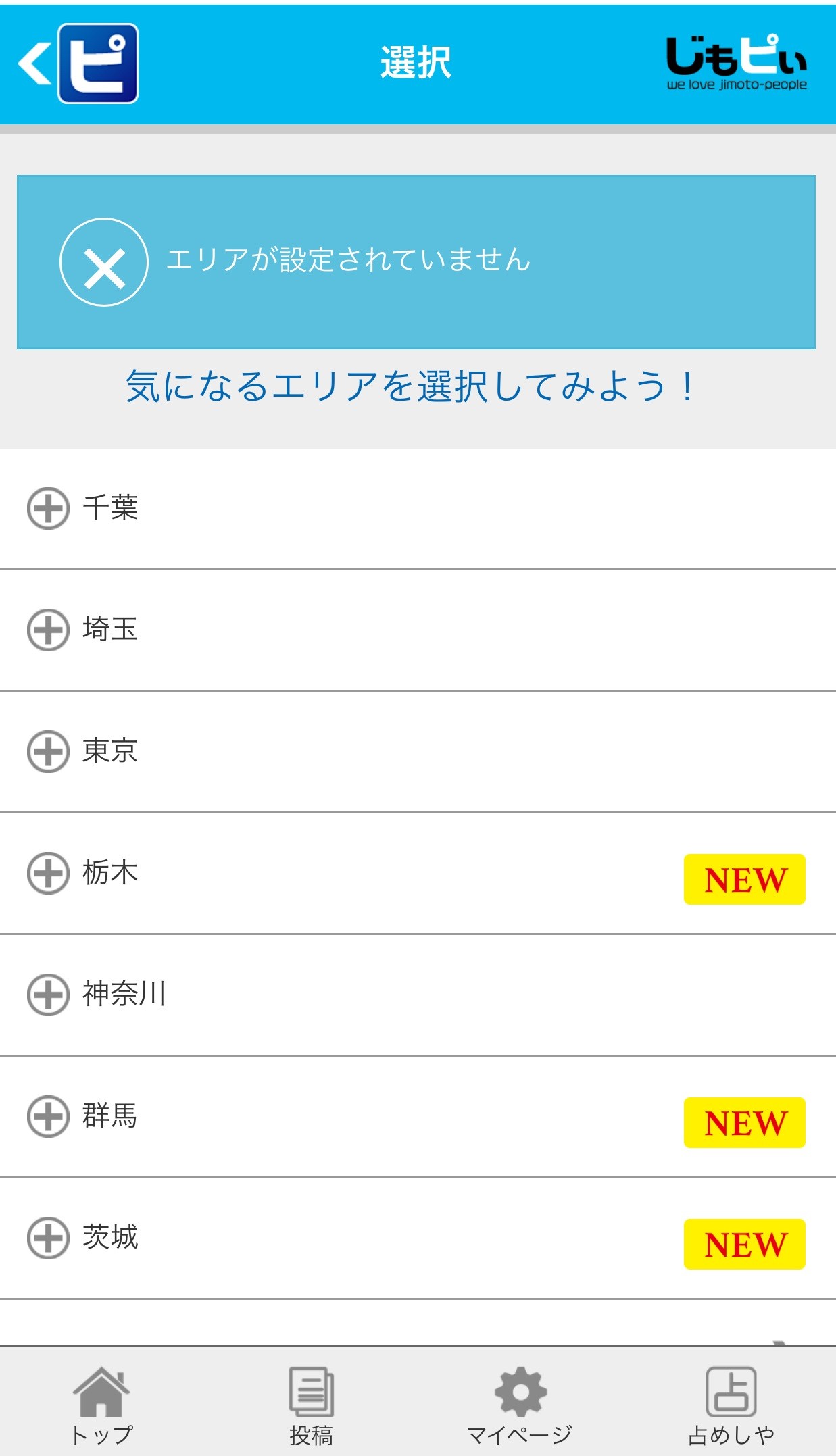Expand the 神奈川 area

tap(48, 995)
